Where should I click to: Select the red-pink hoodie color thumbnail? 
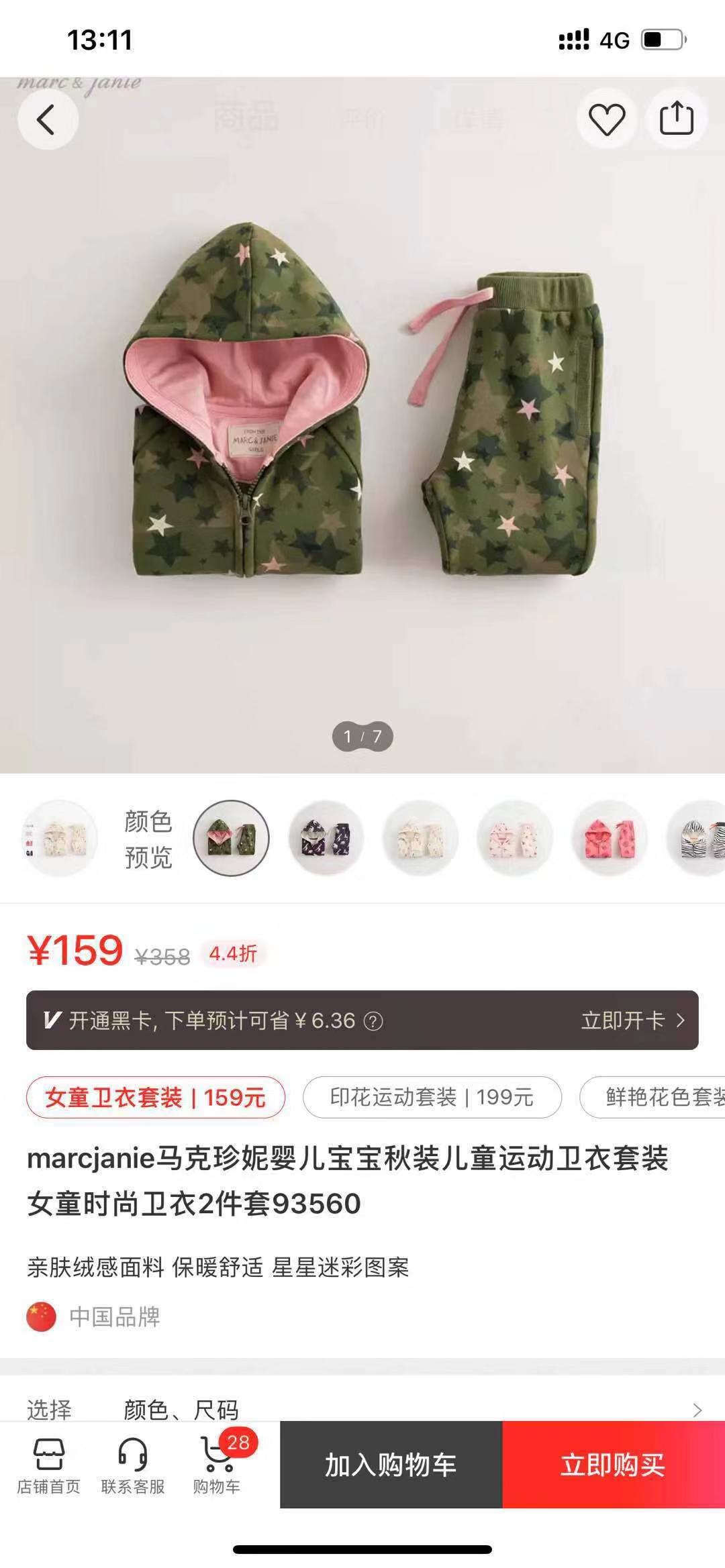(610, 838)
